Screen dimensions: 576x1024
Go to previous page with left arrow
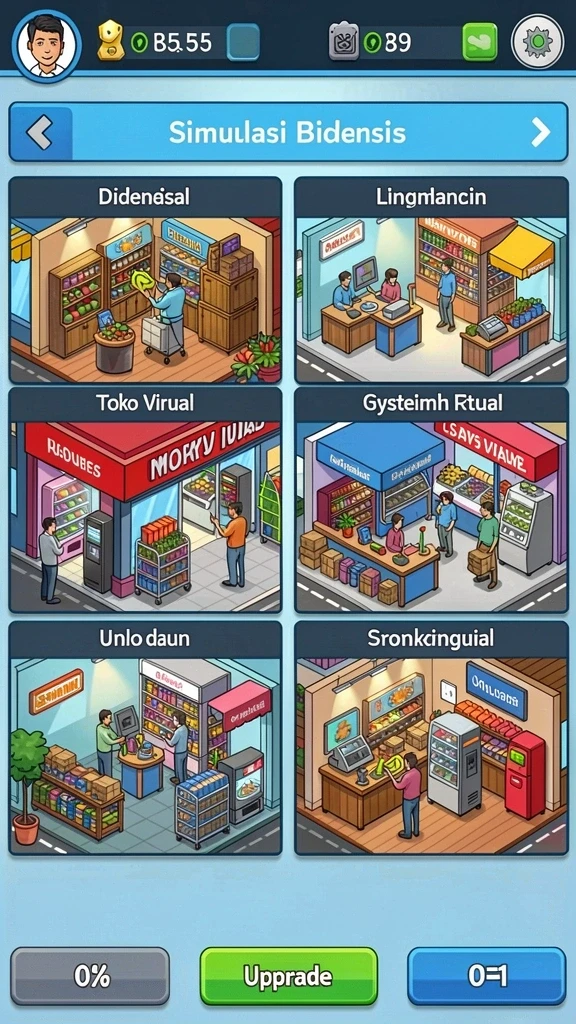pos(40,133)
